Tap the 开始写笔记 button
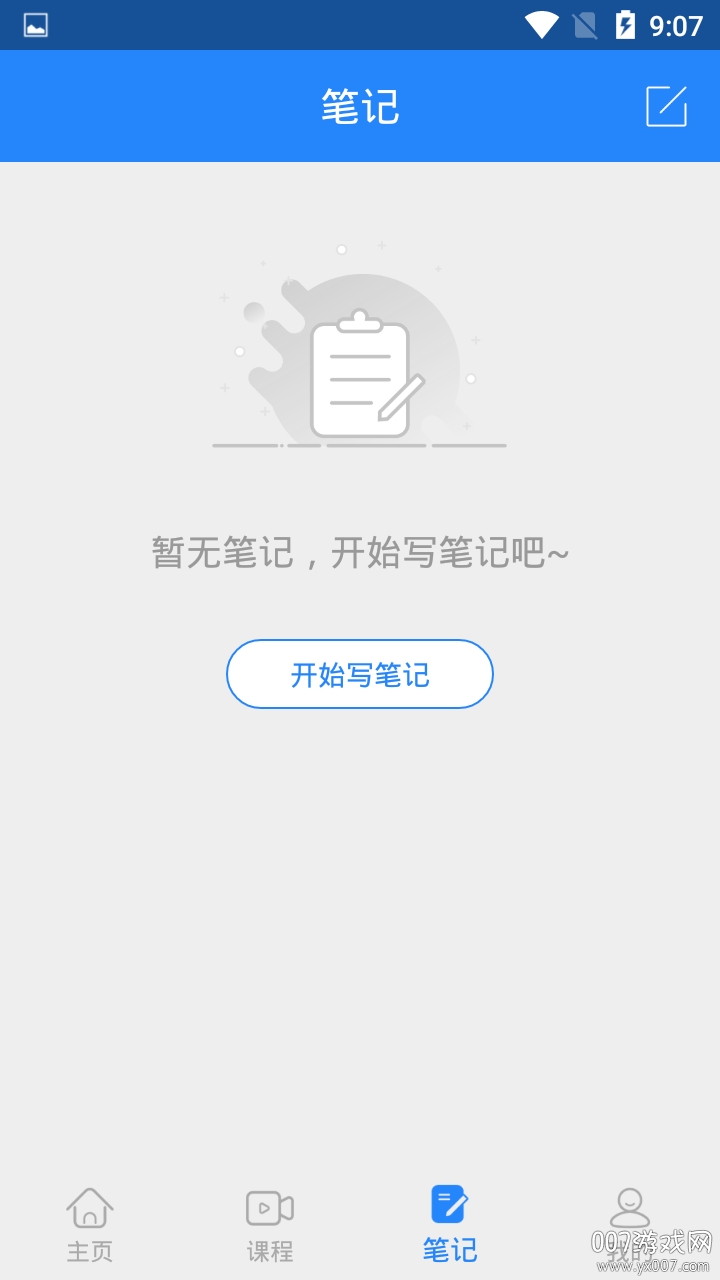 360,674
